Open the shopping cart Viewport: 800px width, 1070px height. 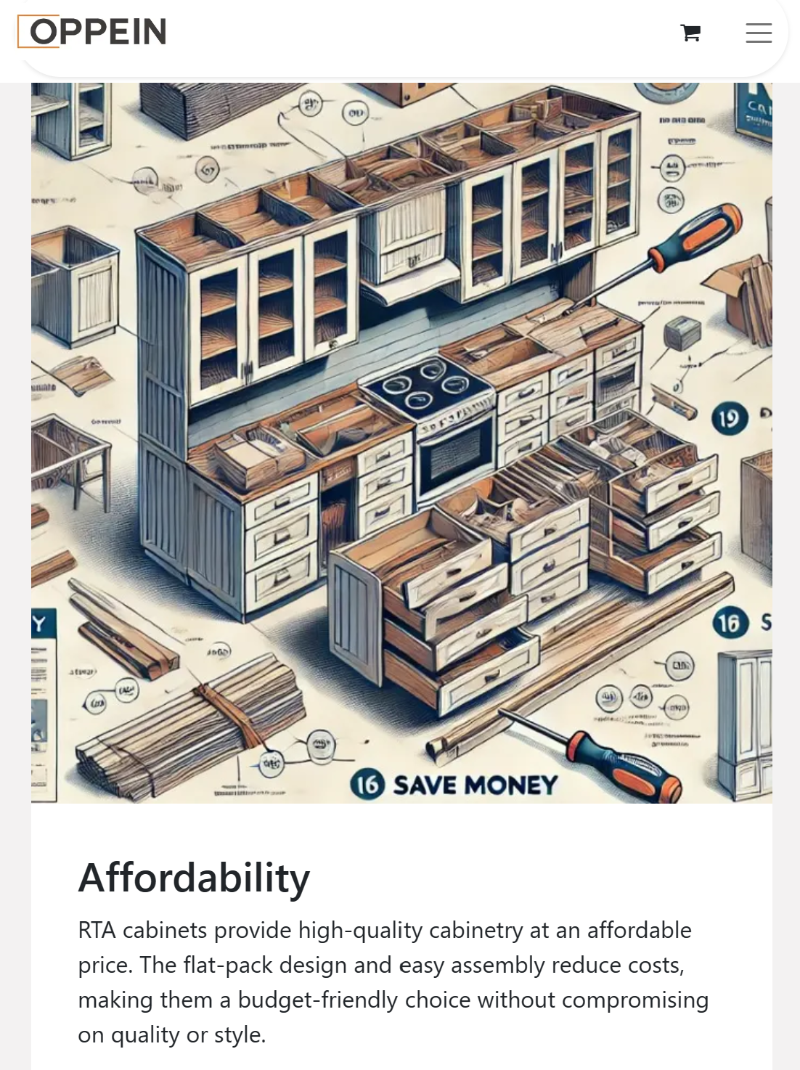690,33
